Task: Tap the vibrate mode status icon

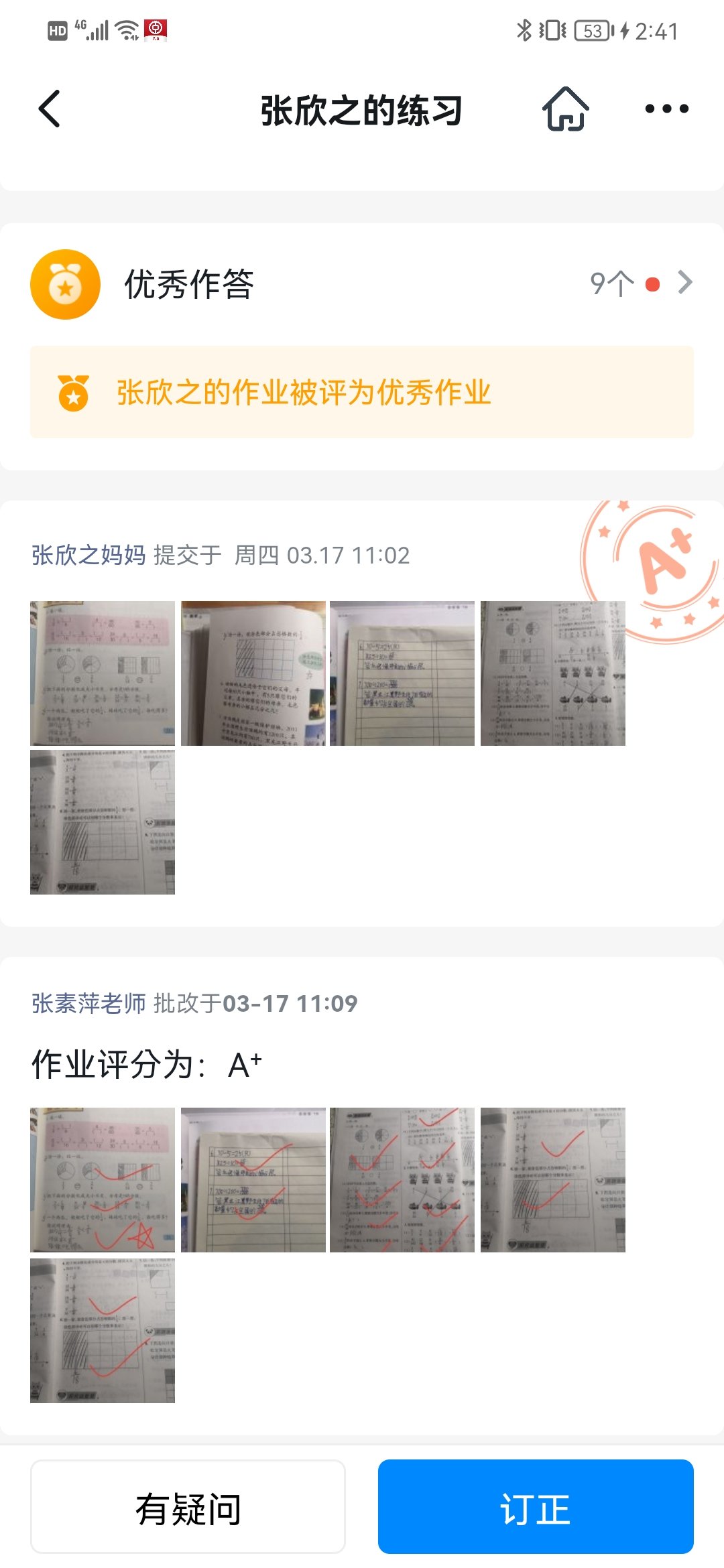Action: point(551,30)
